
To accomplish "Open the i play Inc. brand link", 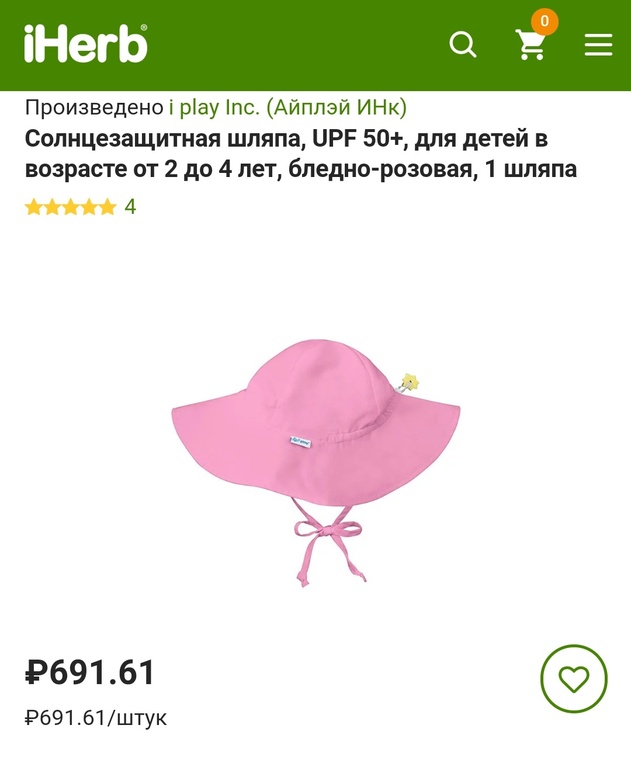I will (x=287, y=107).
